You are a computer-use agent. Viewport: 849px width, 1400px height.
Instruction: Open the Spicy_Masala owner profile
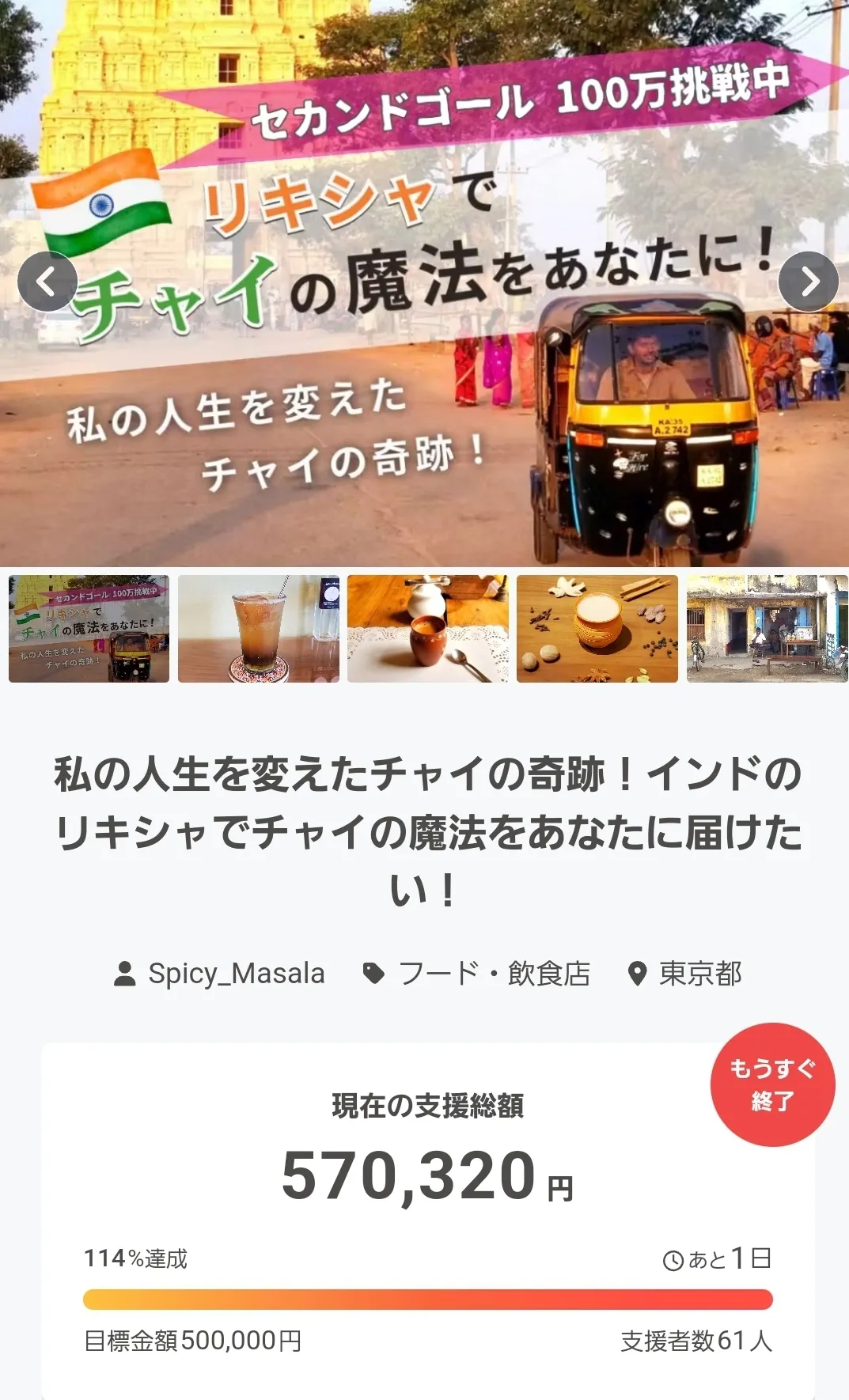[x=236, y=974]
